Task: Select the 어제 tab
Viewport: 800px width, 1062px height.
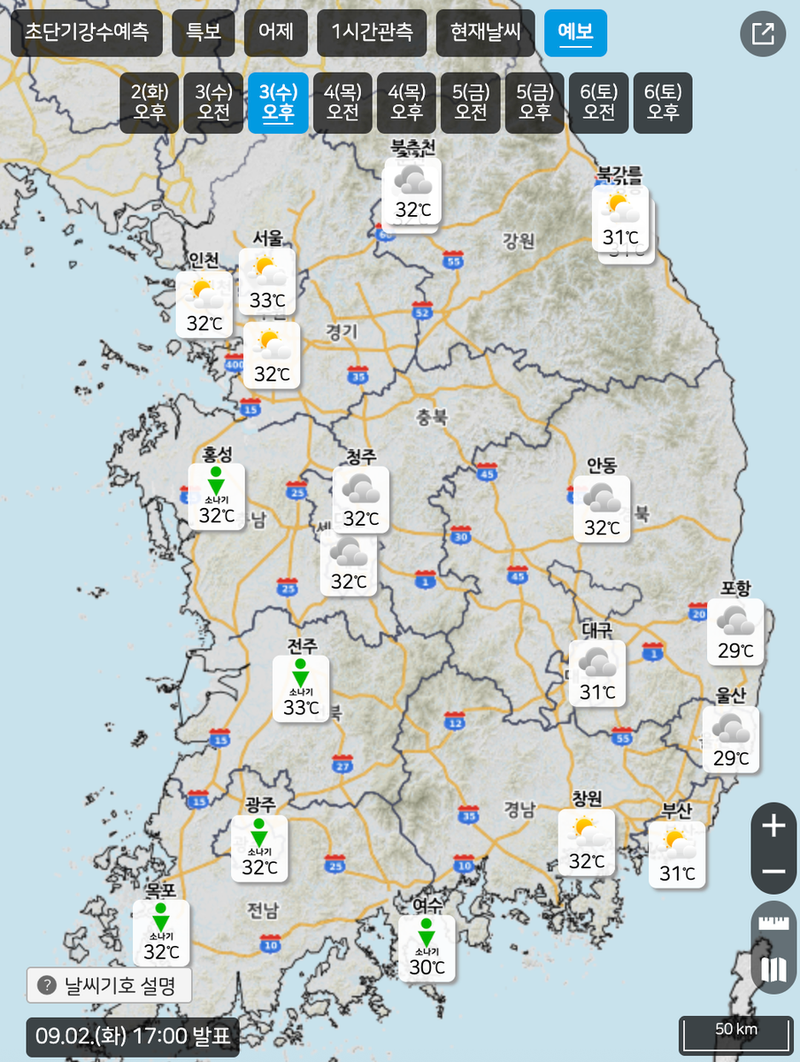Action: coord(276,33)
